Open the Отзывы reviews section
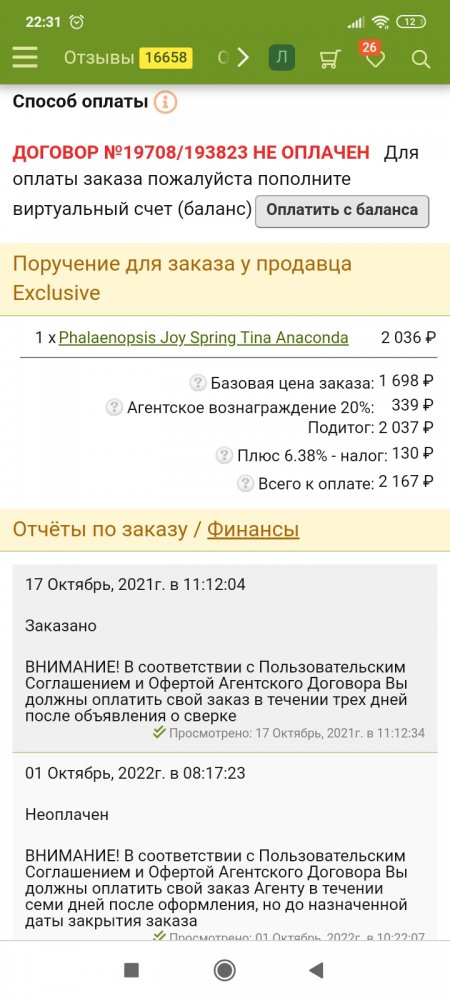This screenshot has height=1000, width=450. 127,58
